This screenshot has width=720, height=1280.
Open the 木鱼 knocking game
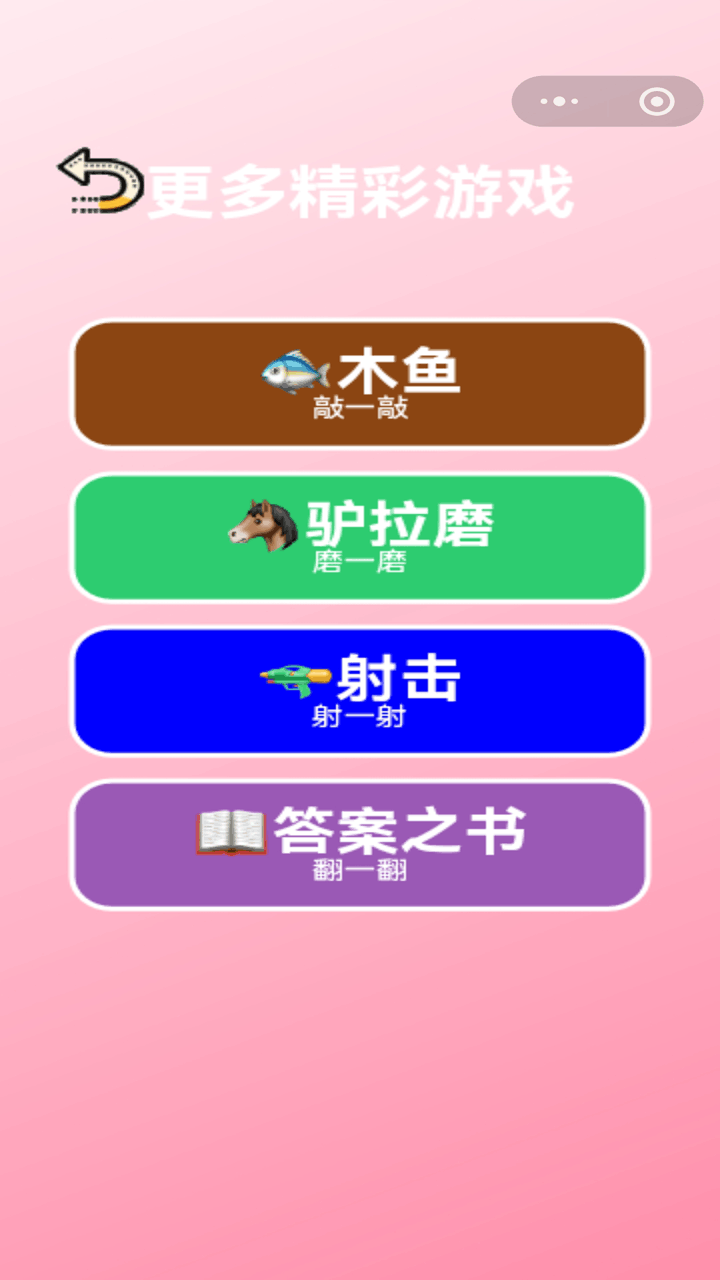(x=360, y=384)
